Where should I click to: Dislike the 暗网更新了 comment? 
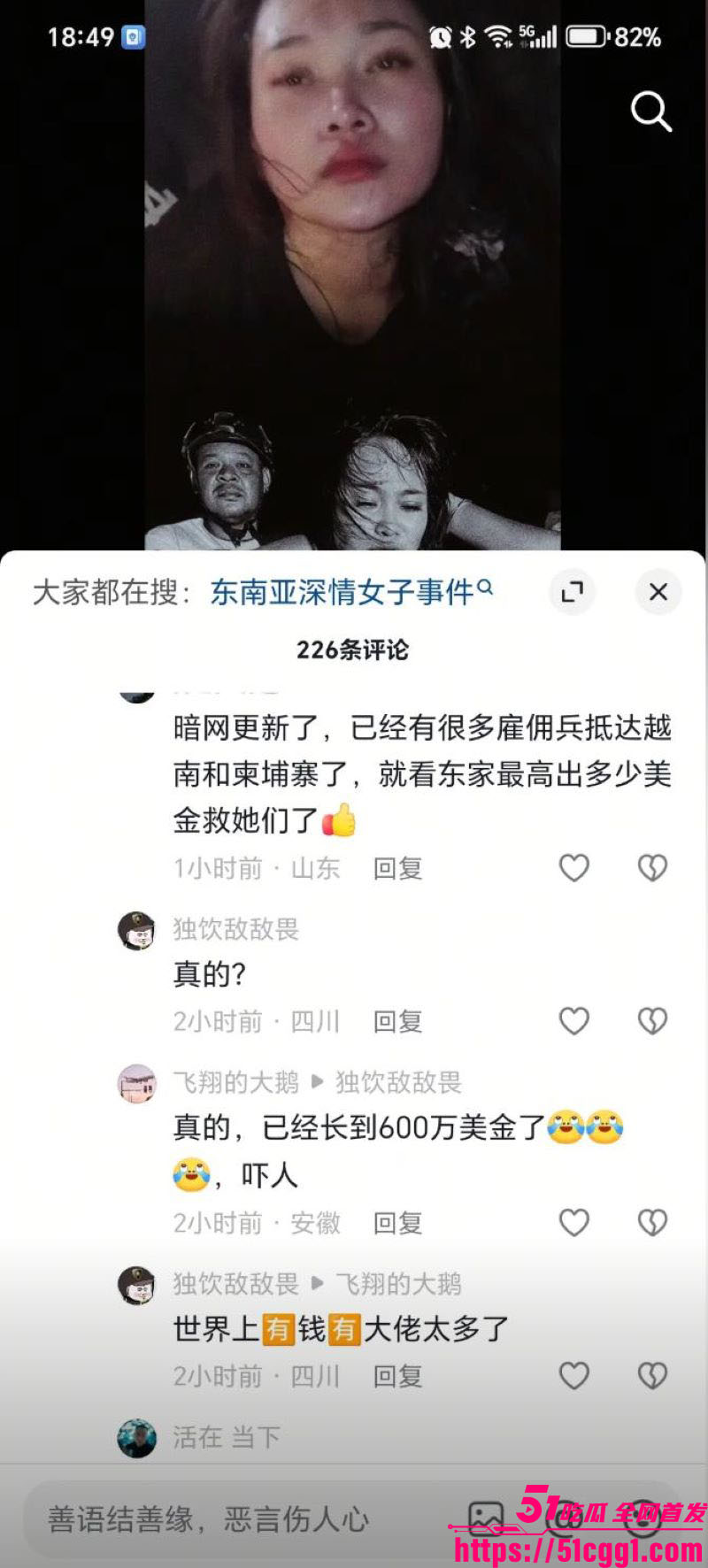tap(652, 868)
